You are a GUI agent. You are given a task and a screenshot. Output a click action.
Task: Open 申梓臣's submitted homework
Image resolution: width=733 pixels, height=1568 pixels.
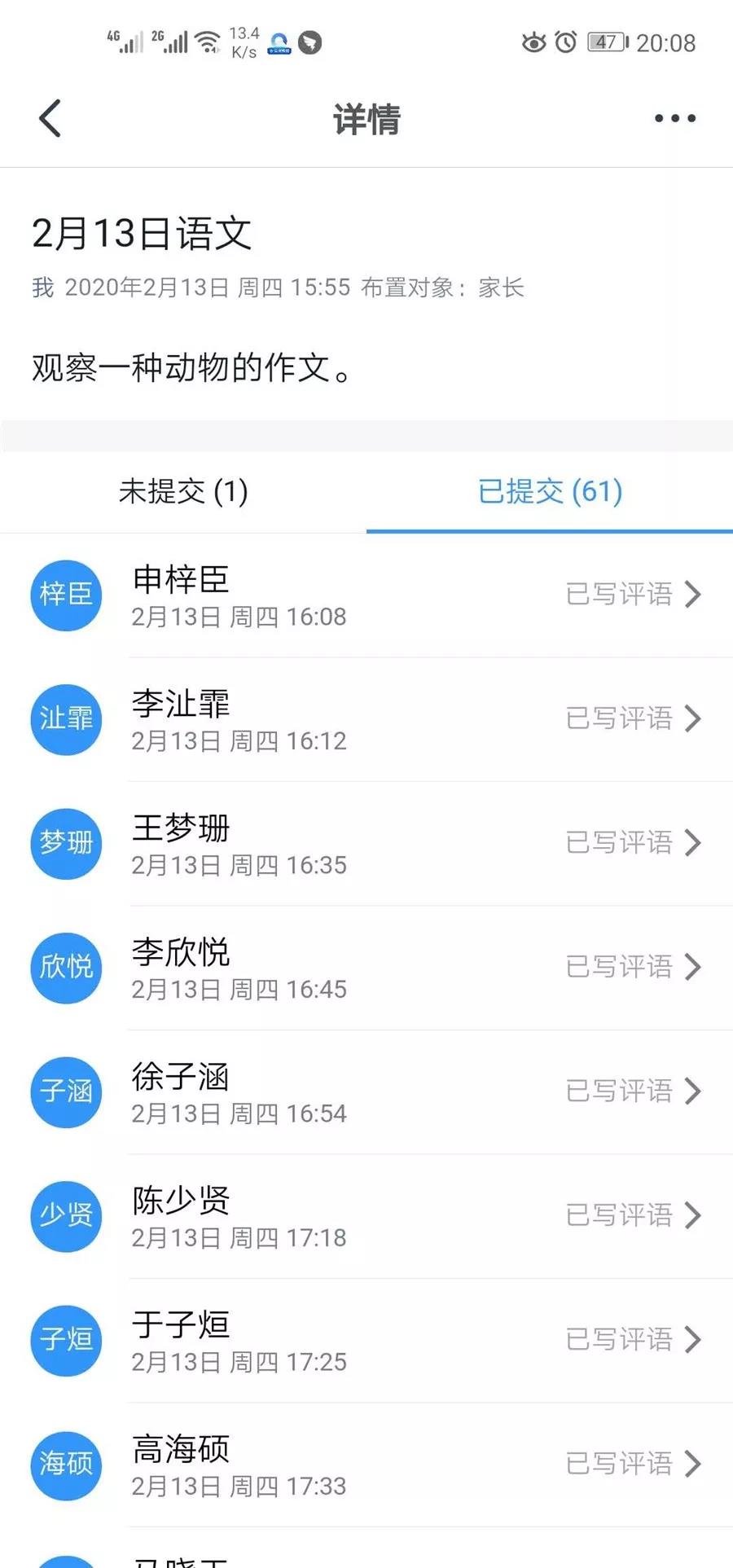pyautogui.click(x=366, y=595)
